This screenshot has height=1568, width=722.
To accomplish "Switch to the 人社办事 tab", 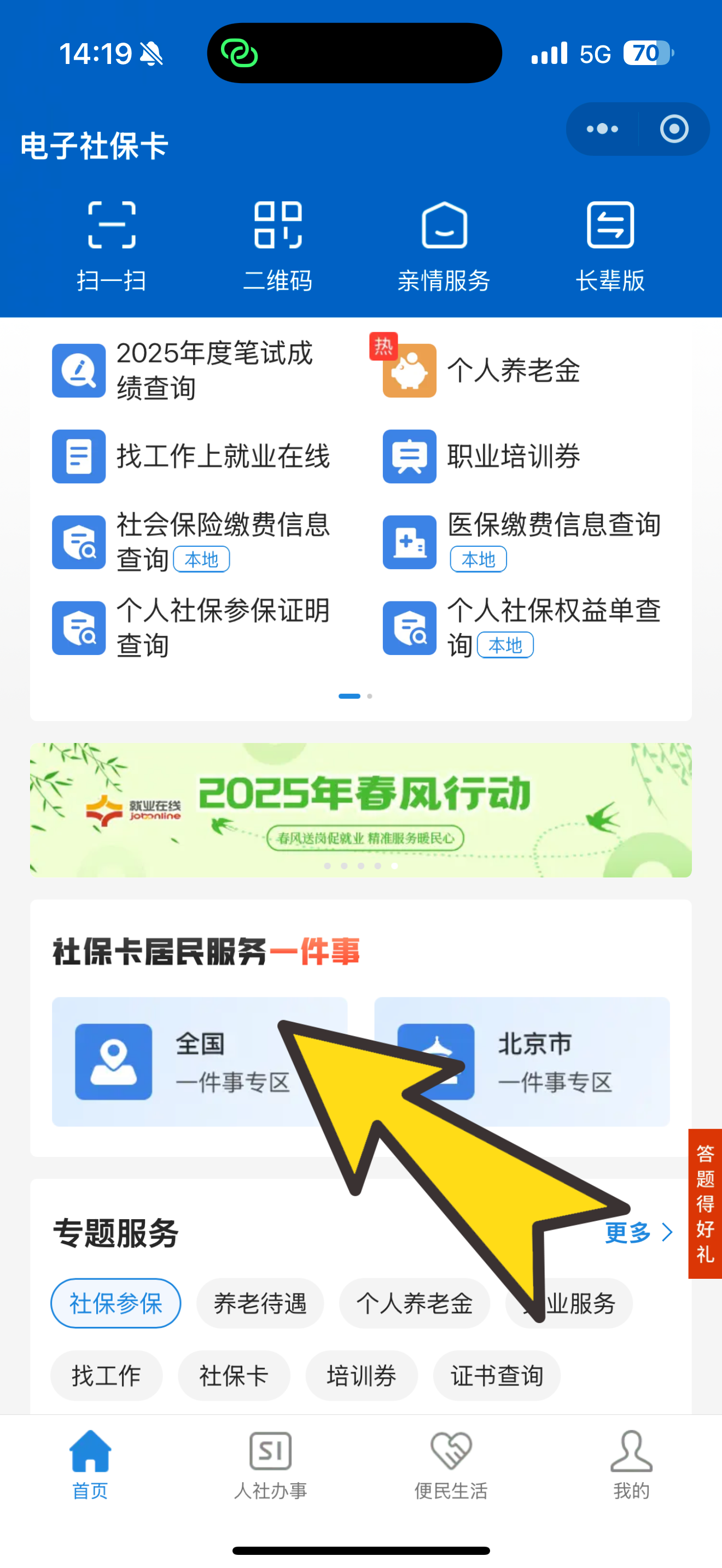I will click(x=270, y=1465).
